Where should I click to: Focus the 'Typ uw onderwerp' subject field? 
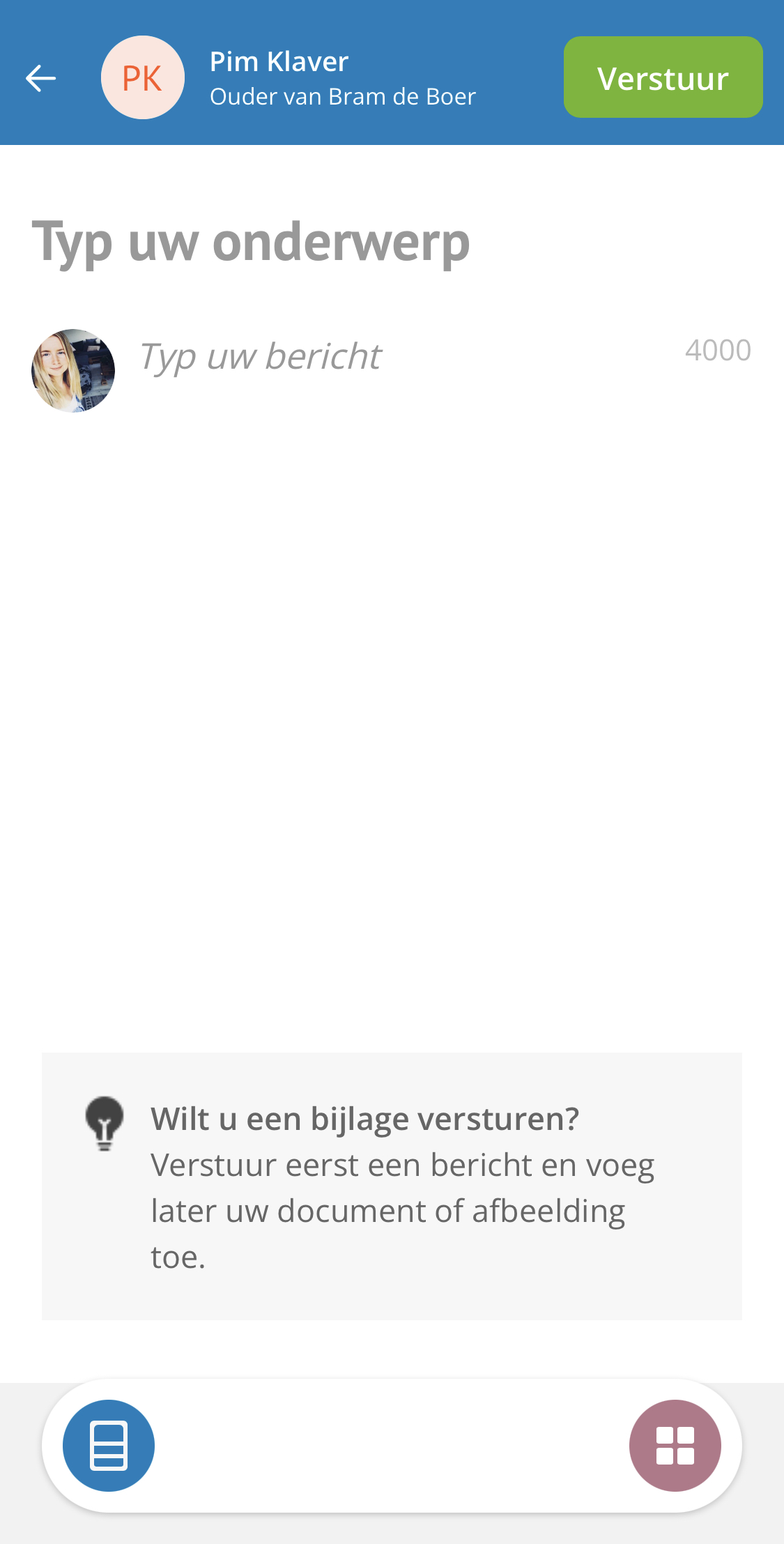pyautogui.click(x=390, y=243)
